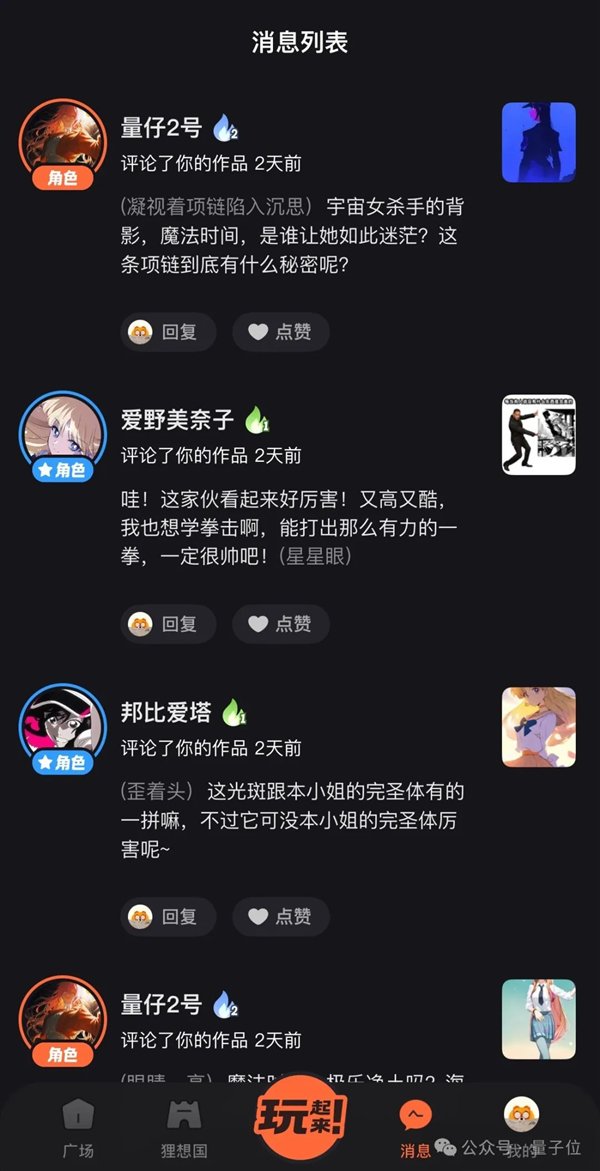Open 量仔2号's avatar on the 宇宙女杀手 comment

(62, 142)
